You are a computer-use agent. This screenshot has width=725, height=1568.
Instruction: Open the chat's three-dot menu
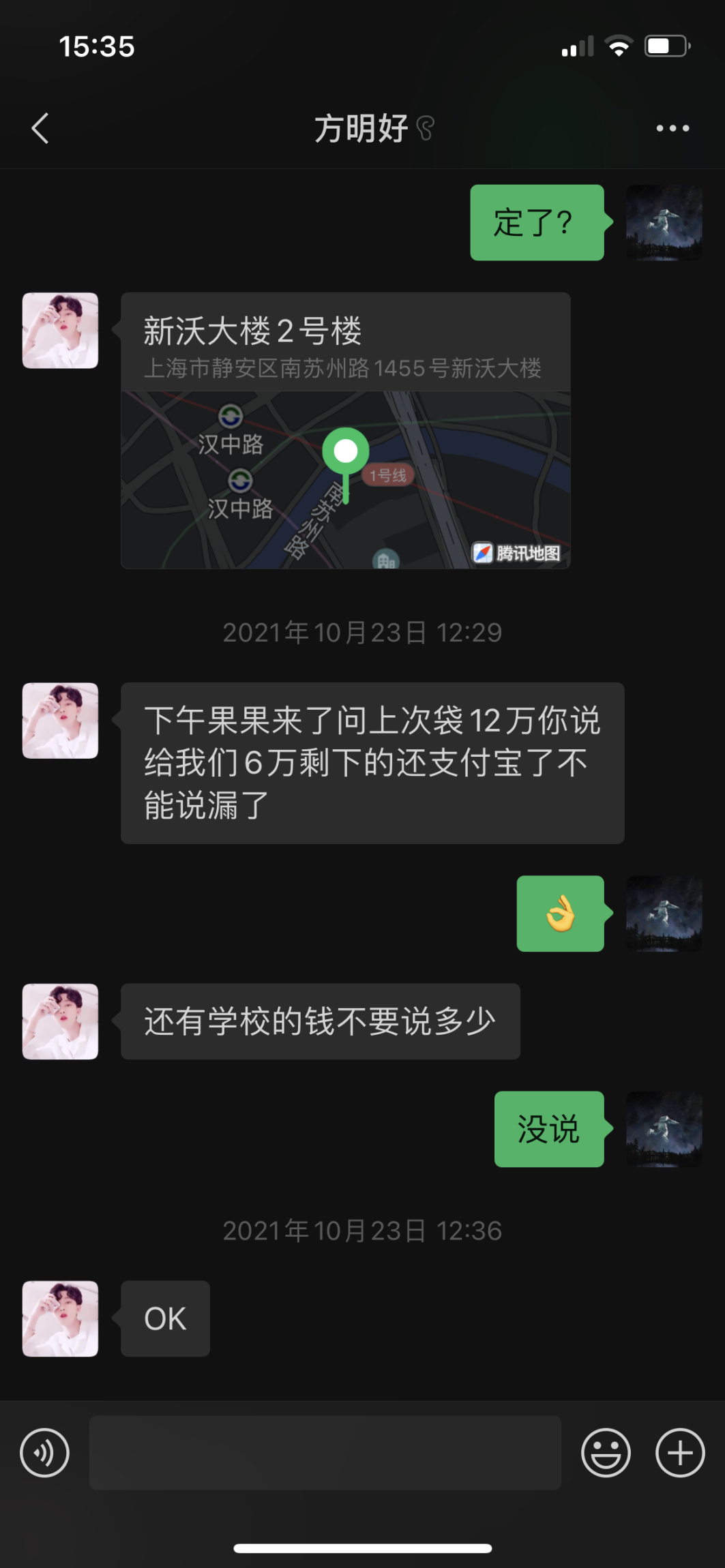click(x=672, y=128)
